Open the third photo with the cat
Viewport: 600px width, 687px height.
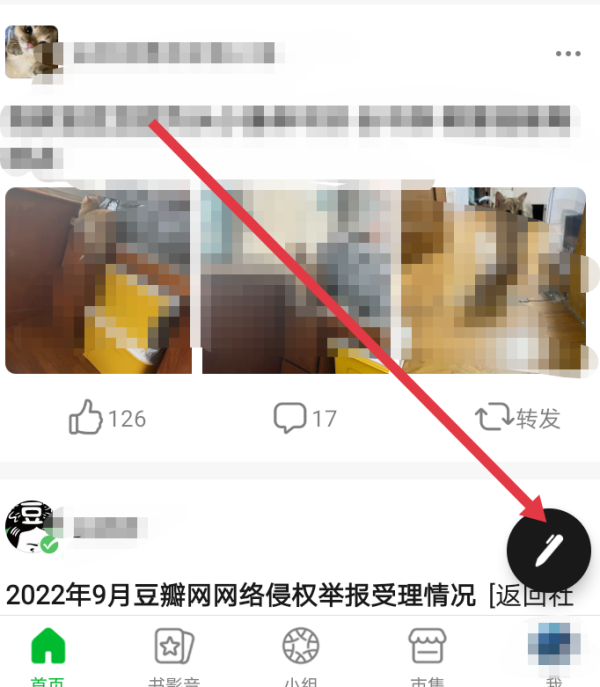click(x=493, y=281)
